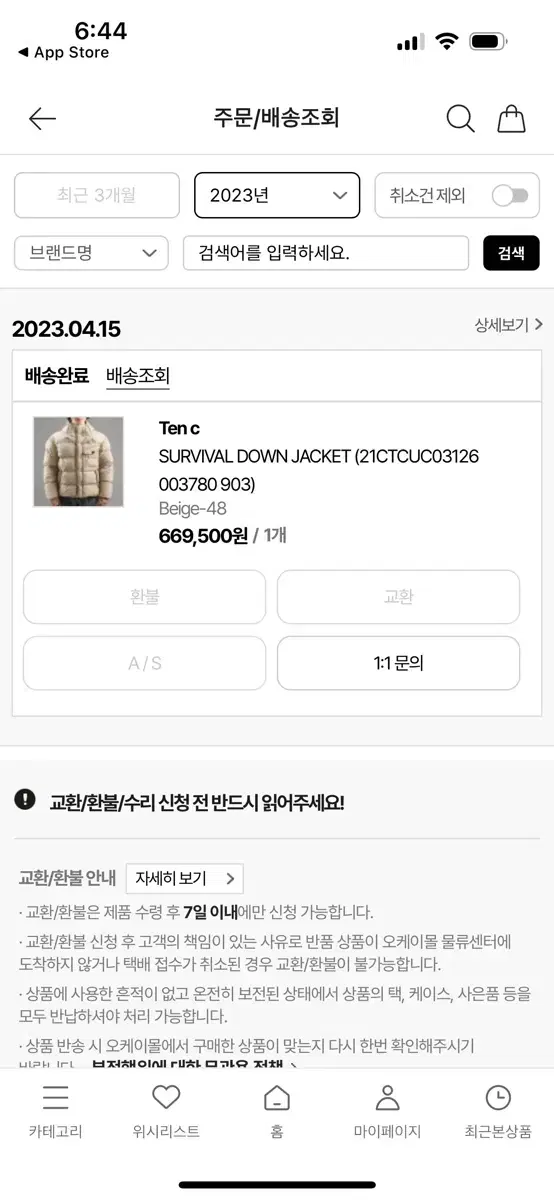
Task: Go to the 홈 tab
Action: 277,1113
